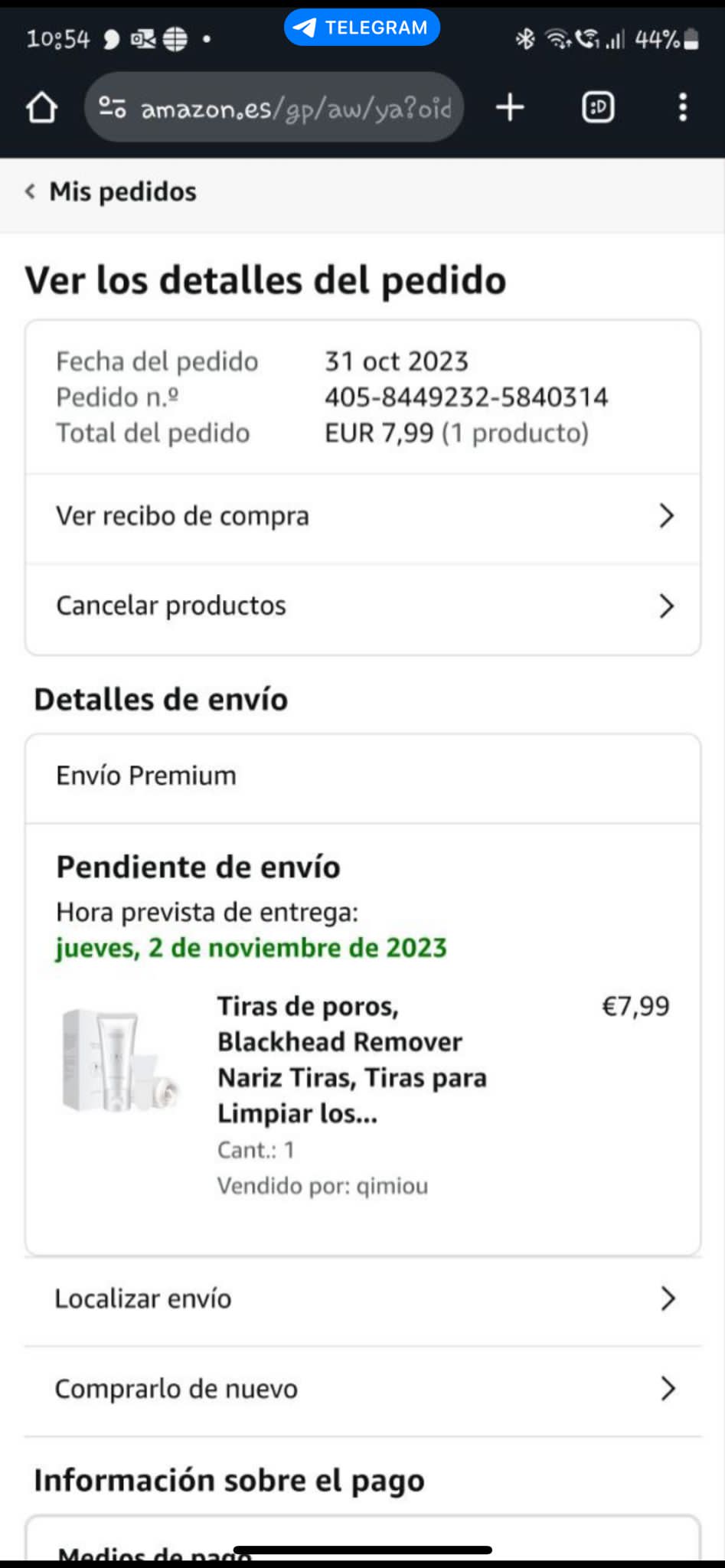Track shipment with Localizar envío
The image size is (725, 1568).
point(363,1299)
